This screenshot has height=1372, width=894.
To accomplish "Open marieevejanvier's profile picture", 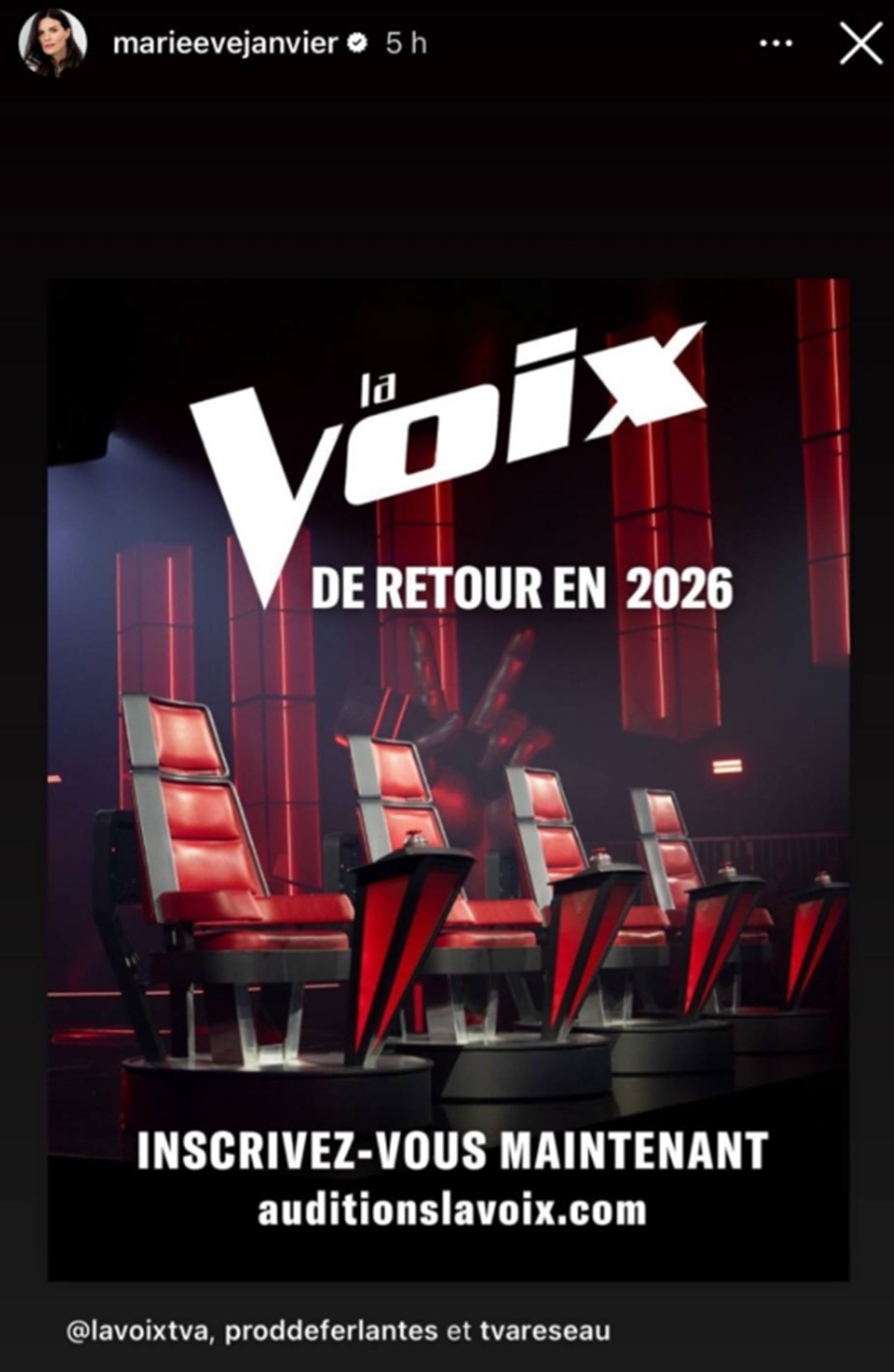I will coord(52,43).
